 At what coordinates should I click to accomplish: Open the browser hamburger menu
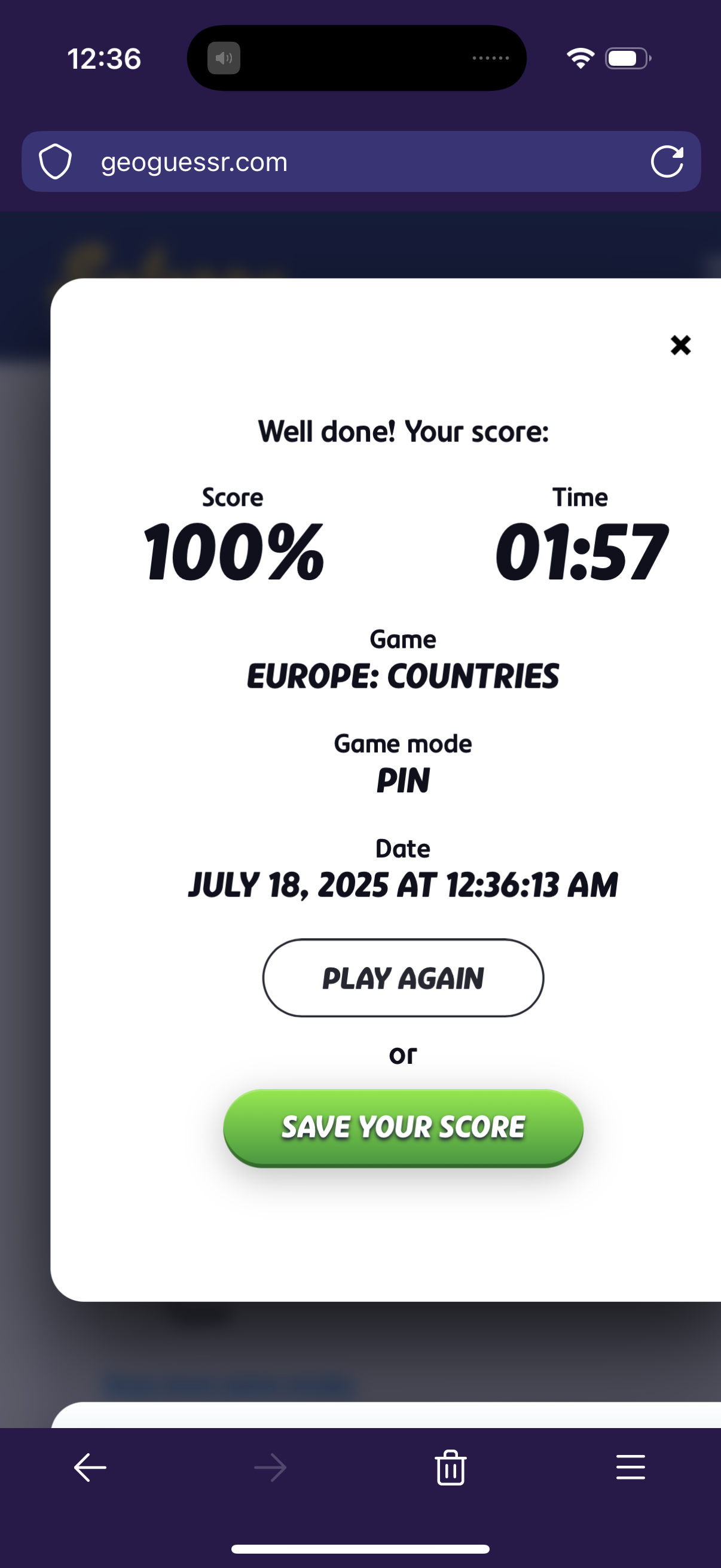(x=630, y=1467)
